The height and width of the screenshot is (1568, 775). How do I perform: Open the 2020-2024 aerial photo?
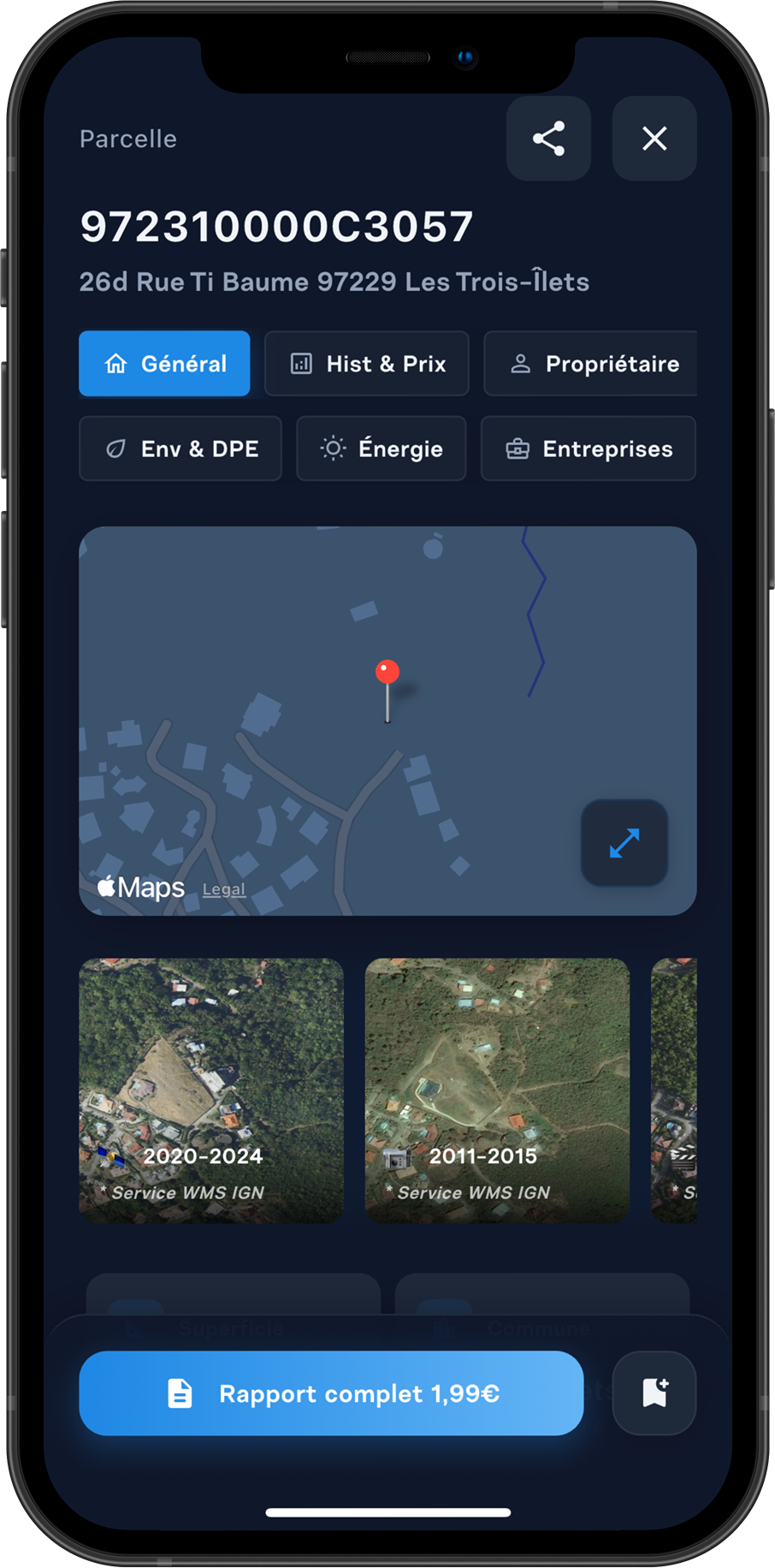pyautogui.click(x=211, y=1090)
